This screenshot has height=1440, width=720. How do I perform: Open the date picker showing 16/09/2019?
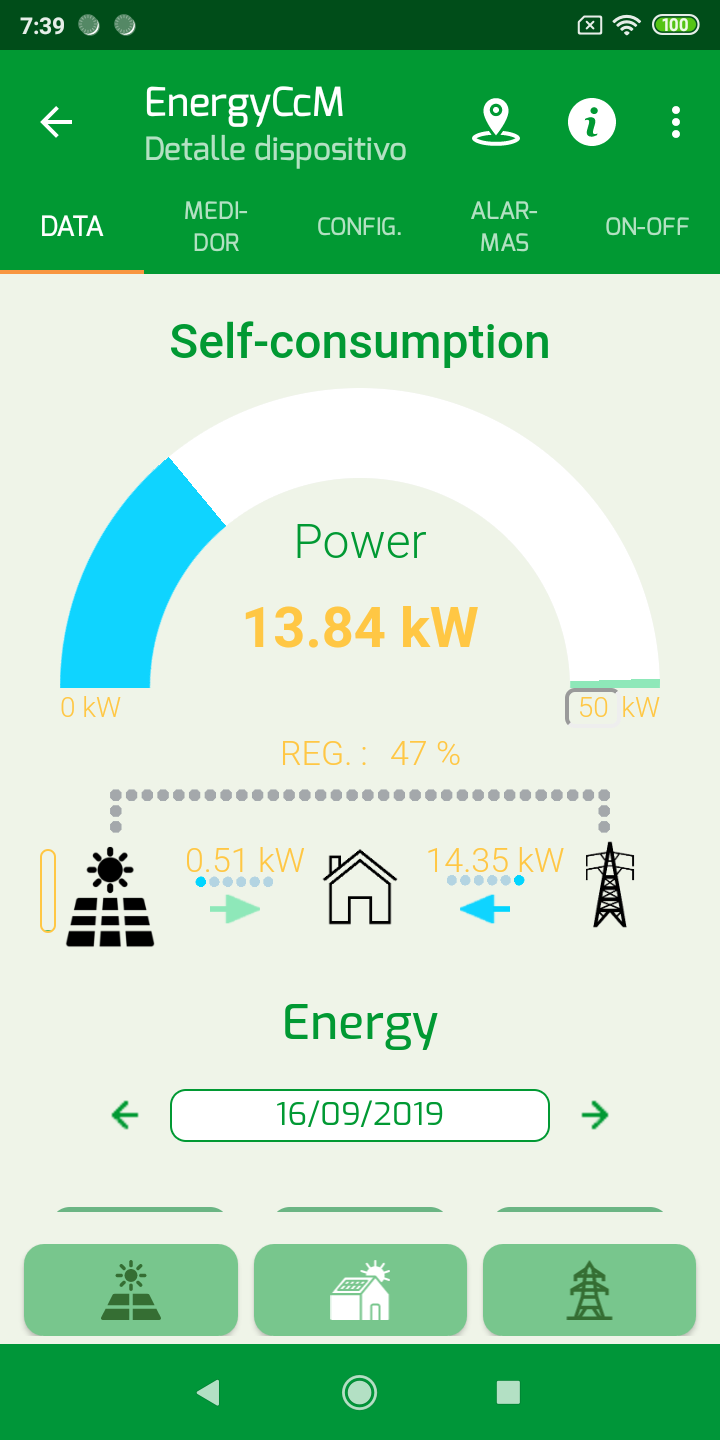(360, 1115)
